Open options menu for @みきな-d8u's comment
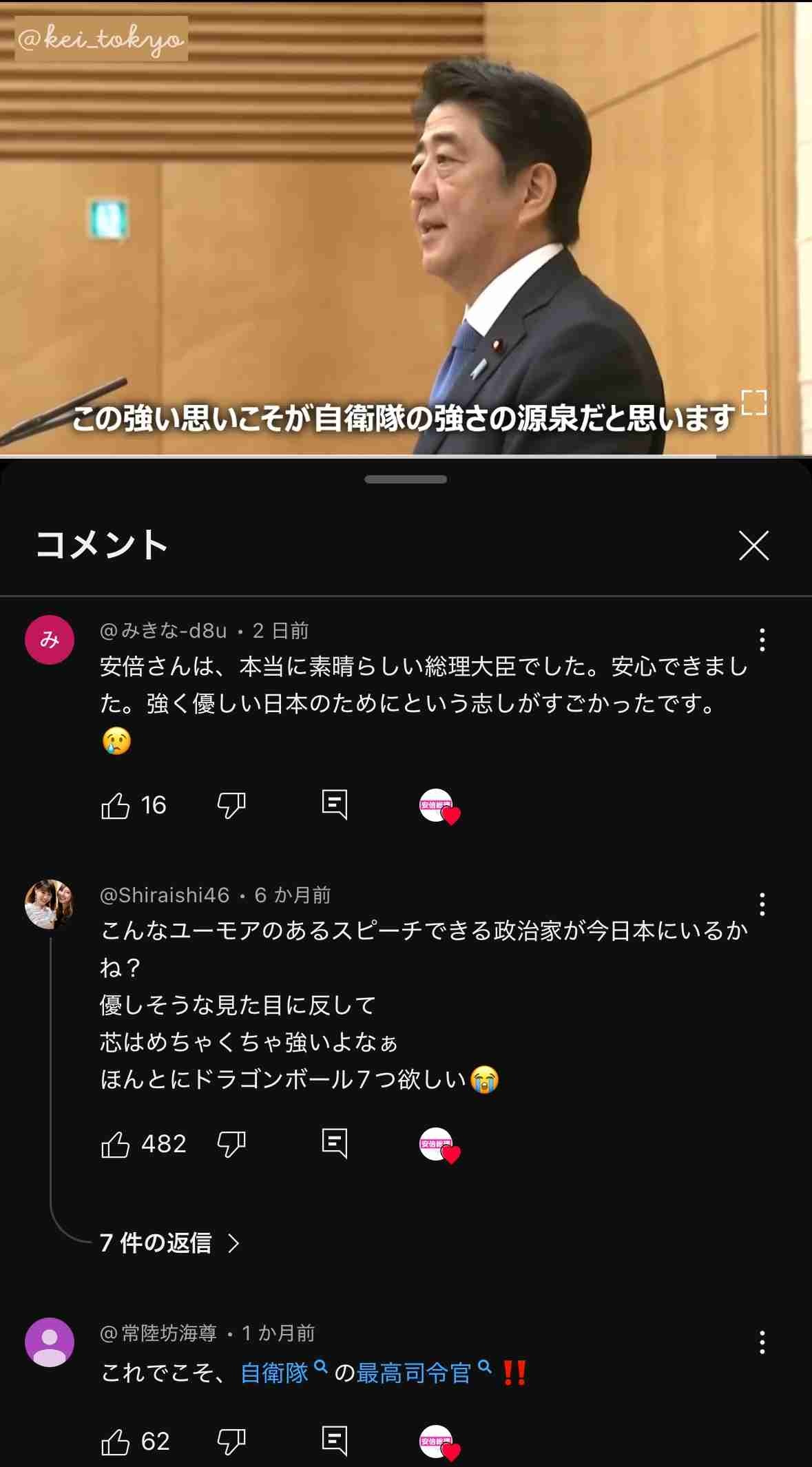This screenshot has width=812, height=1467. (x=762, y=640)
